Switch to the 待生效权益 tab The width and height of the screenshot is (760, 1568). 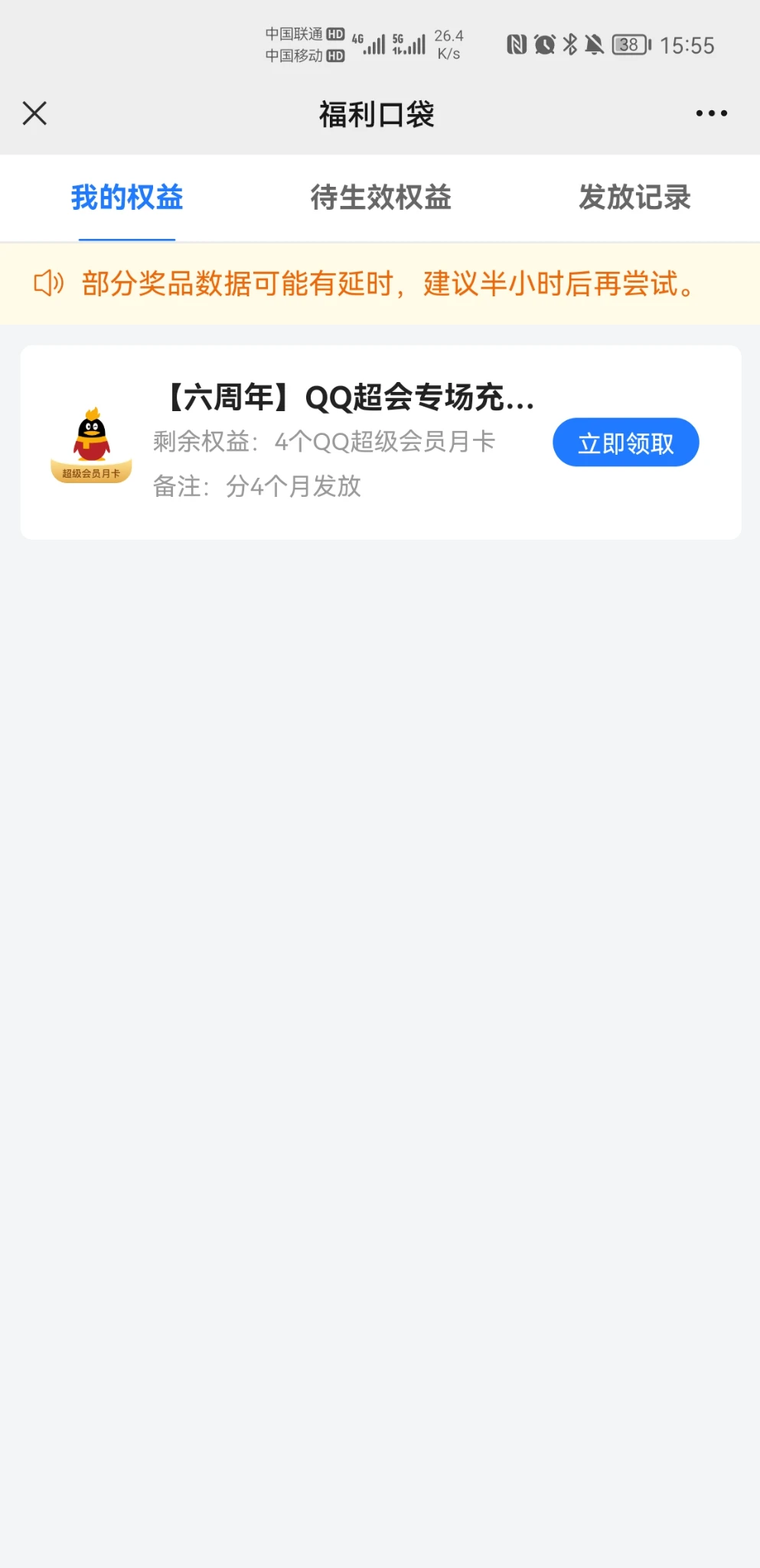[x=380, y=198]
